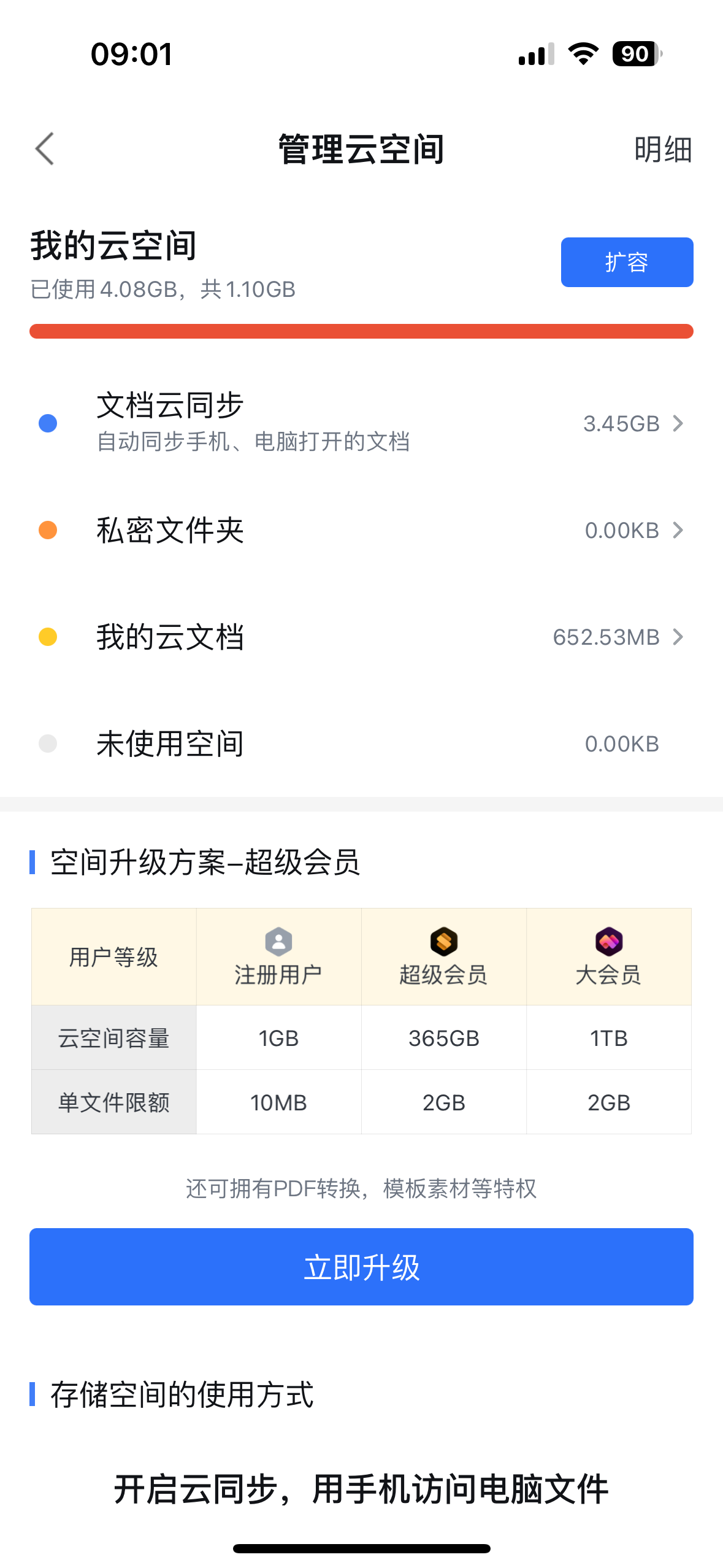
Task: Open the 我的云文档 row
Action: pos(361,637)
